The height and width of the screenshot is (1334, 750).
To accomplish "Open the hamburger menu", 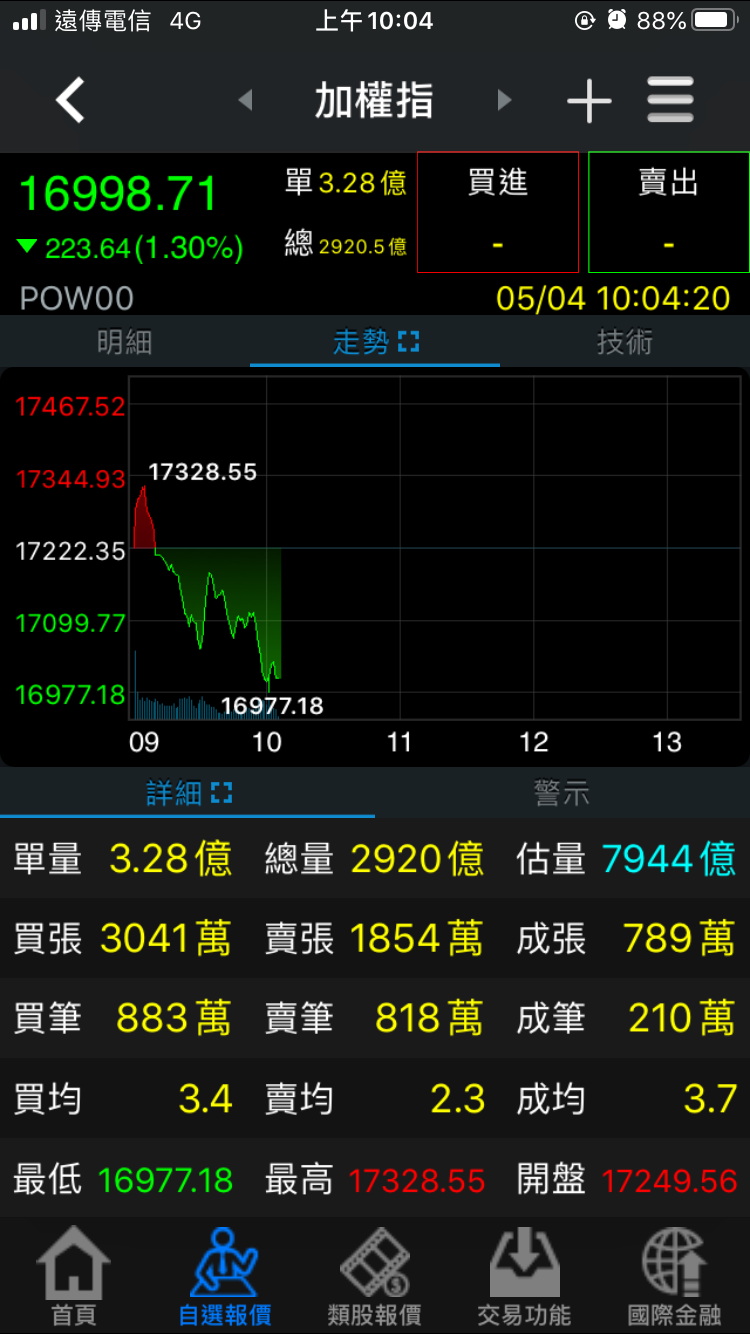I will coord(670,101).
